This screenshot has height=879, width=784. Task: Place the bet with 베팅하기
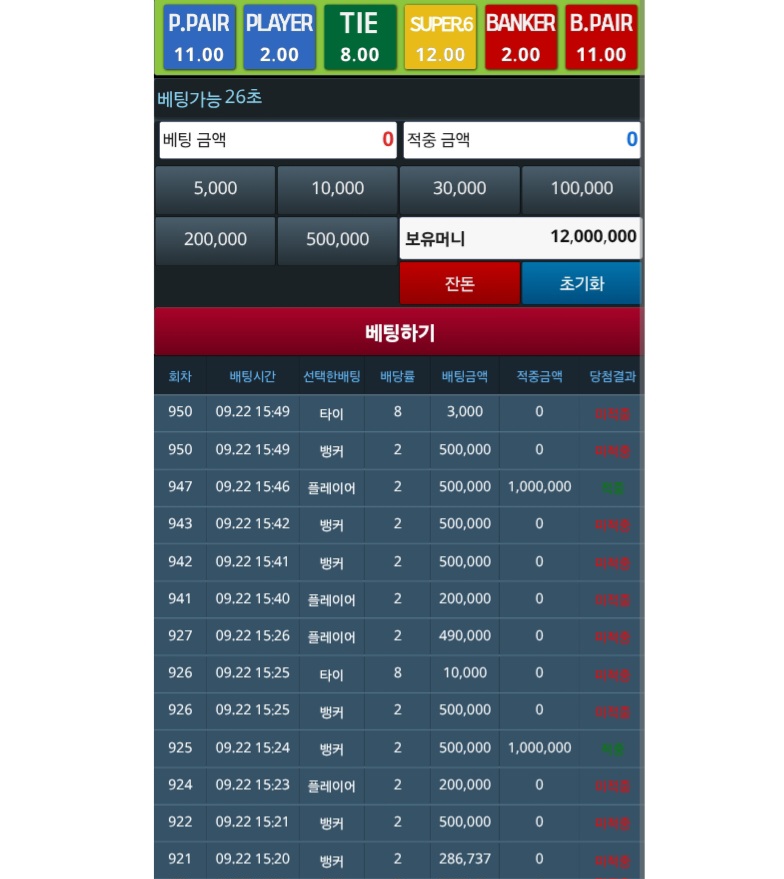coord(399,332)
